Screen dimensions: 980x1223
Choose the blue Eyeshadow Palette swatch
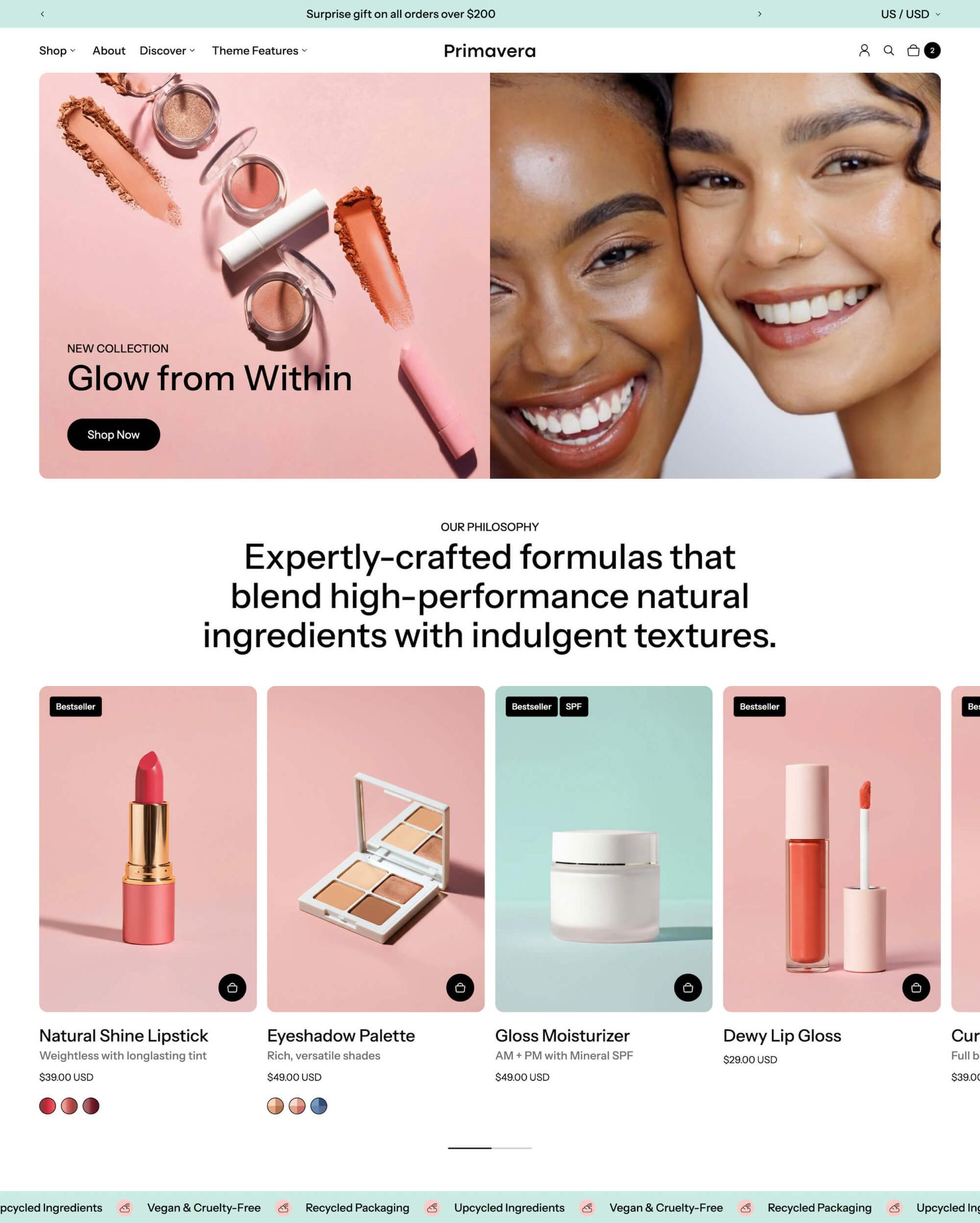[318, 1106]
